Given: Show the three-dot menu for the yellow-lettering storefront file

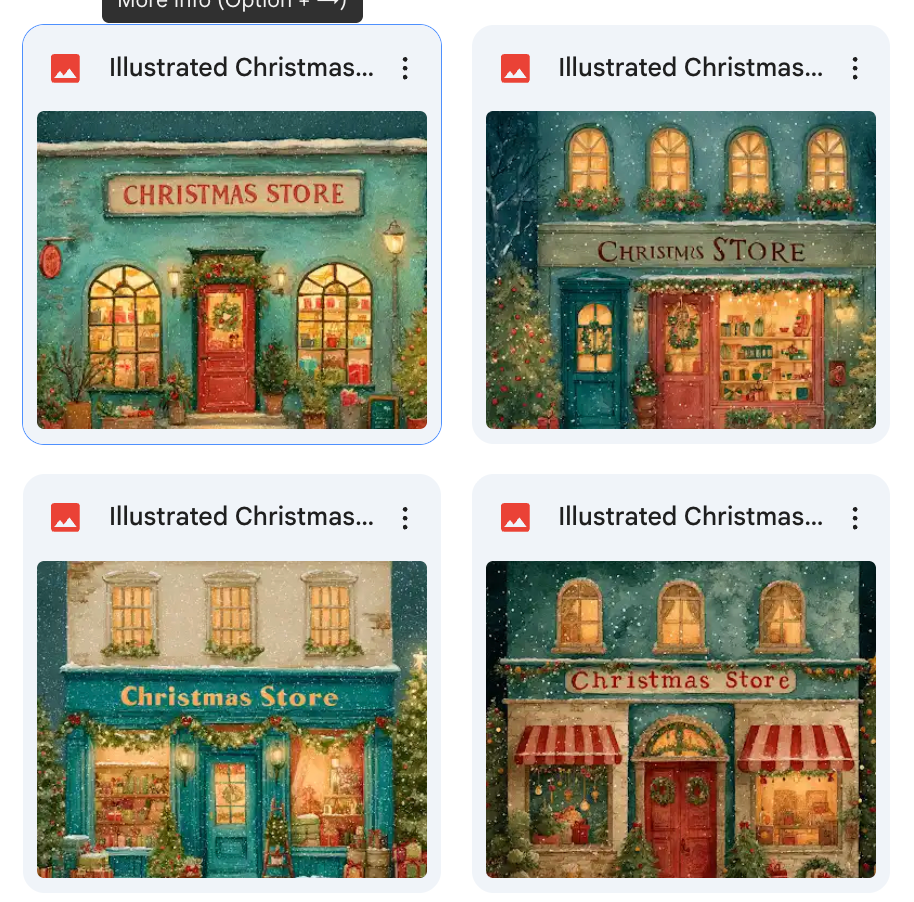Looking at the screenshot, I should 405,517.
